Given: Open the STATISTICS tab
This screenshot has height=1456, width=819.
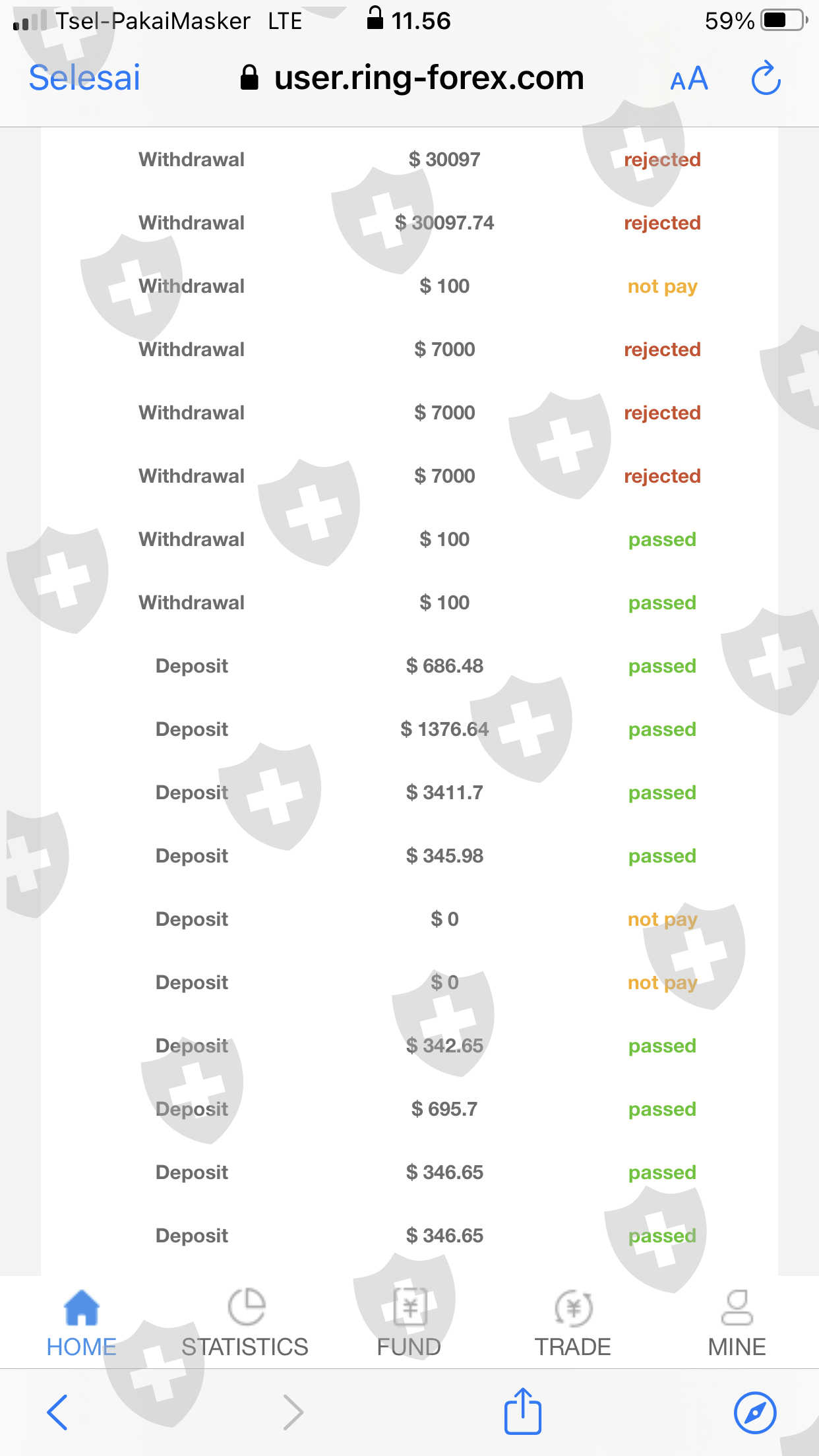Looking at the screenshot, I should (x=245, y=1322).
